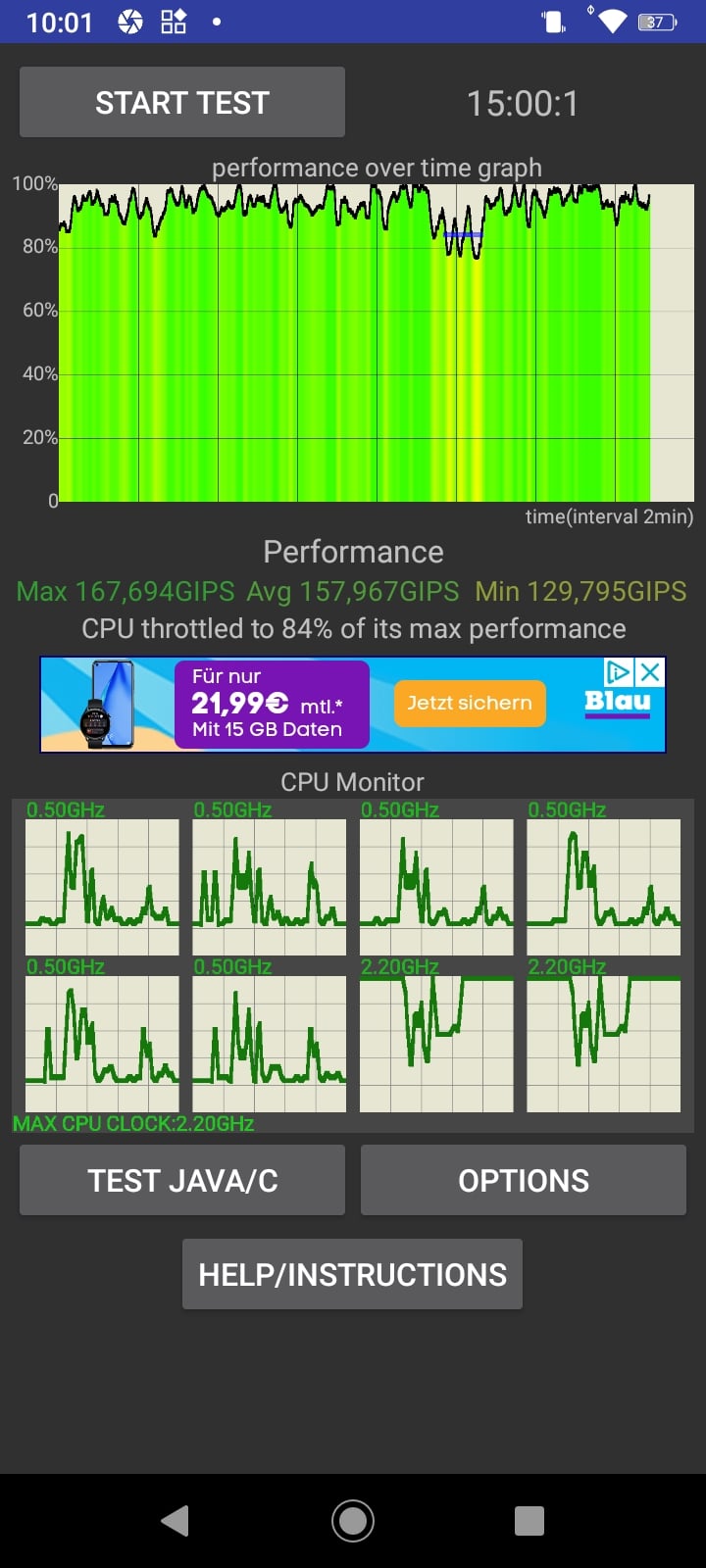Open HELP/INSTRUCTIONS
The image size is (706, 1568).
click(352, 1274)
